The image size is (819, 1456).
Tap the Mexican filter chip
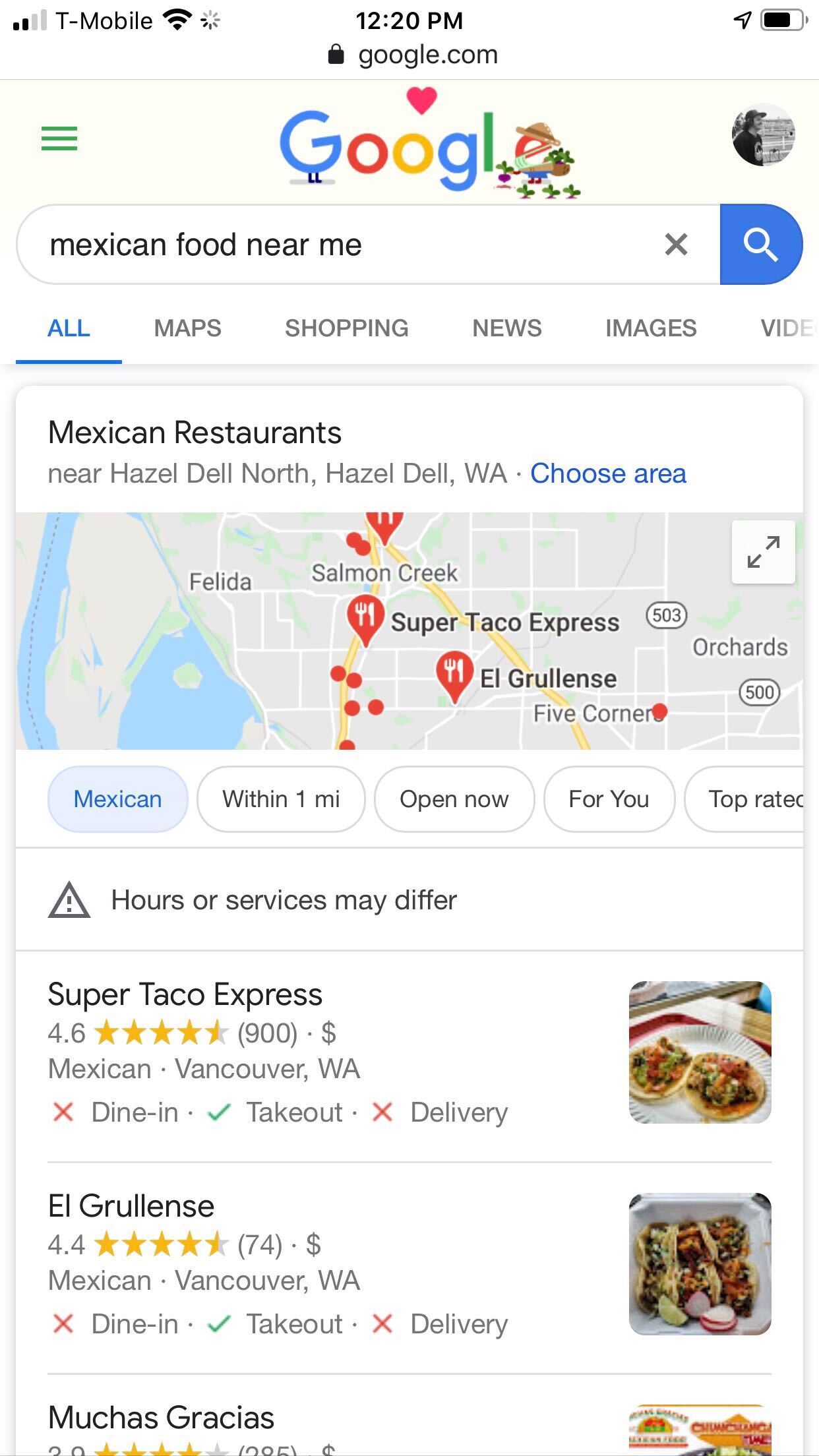click(118, 799)
